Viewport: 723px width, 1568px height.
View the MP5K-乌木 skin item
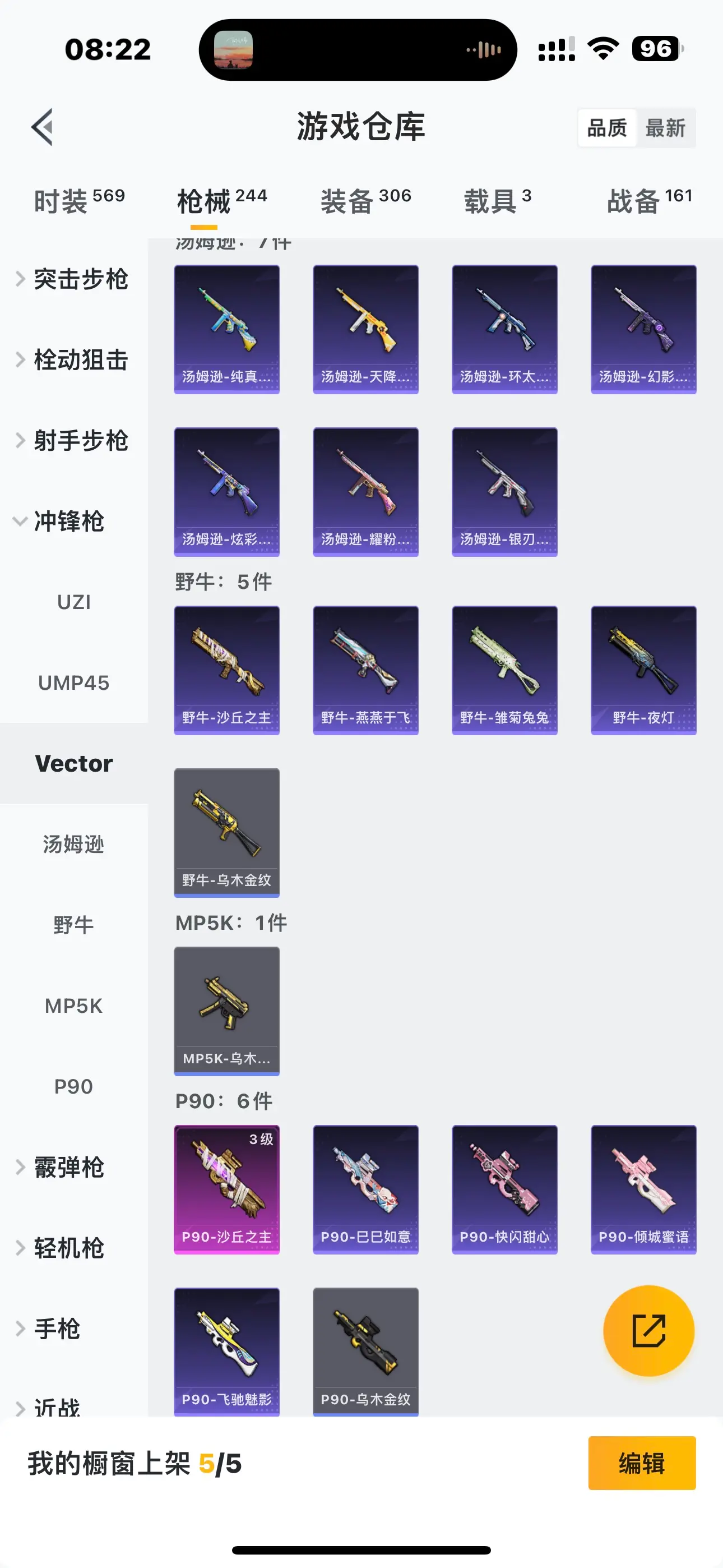pyautogui.click(x=226, y=1011)
